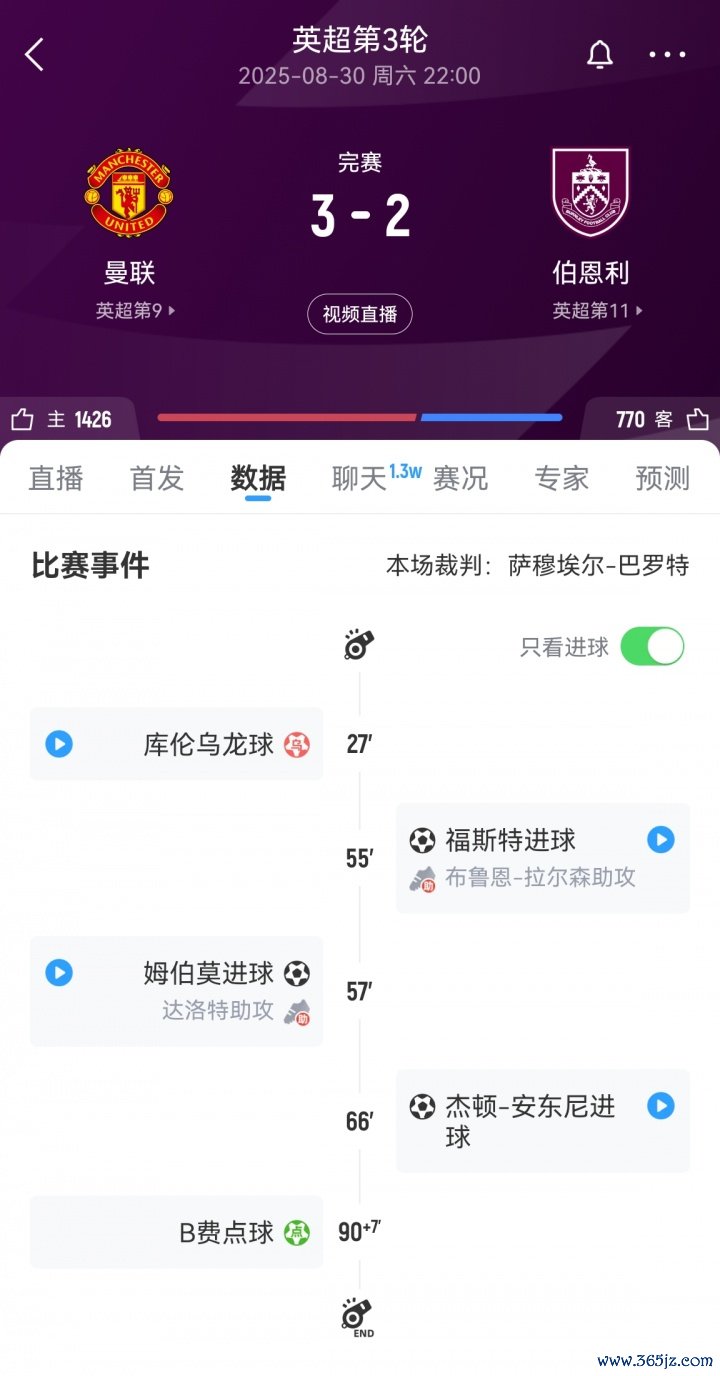Open the 专家 tab
Image resolution: width=720 pixels, height=1376 pixels.
(x=561, y=478)
